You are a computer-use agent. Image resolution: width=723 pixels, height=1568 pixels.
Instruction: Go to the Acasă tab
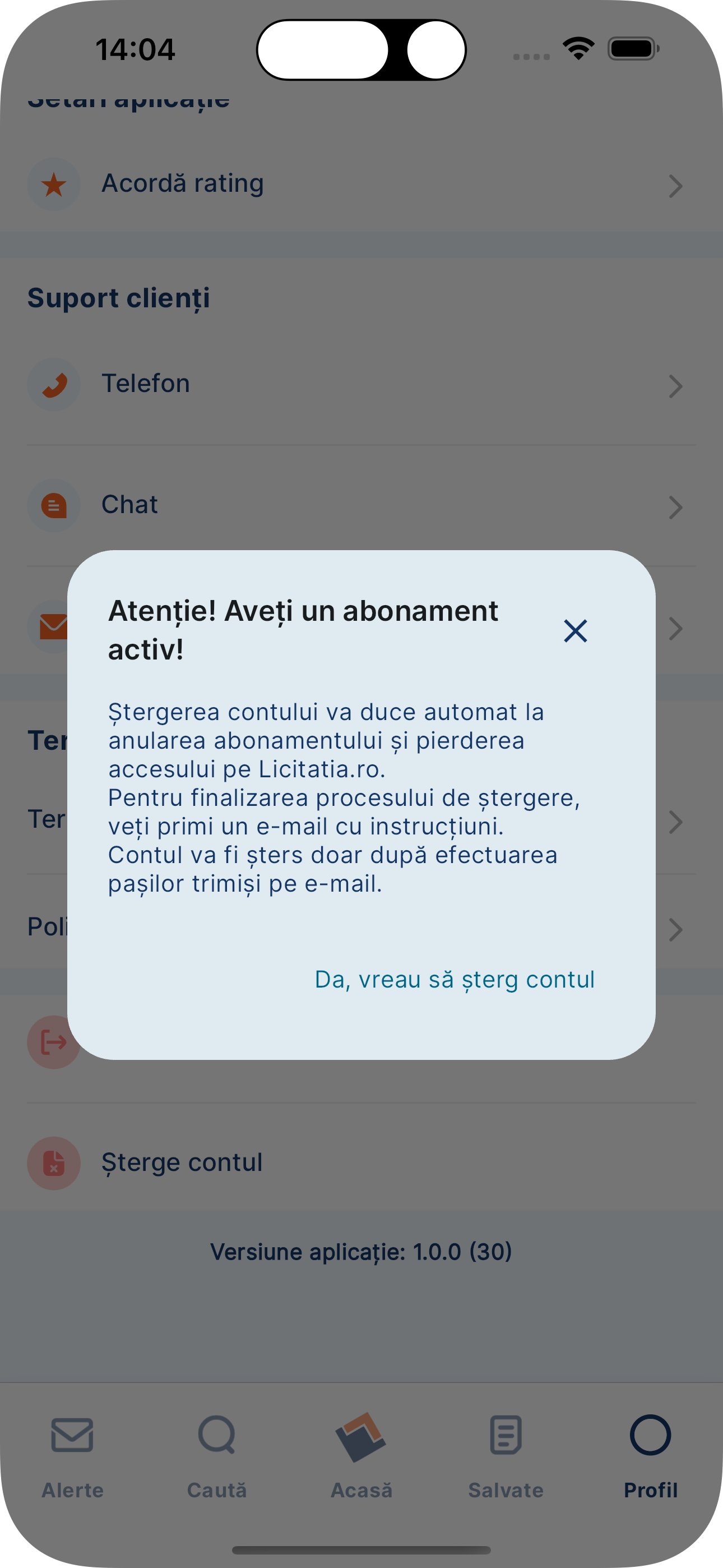[x=361, y=1455]
